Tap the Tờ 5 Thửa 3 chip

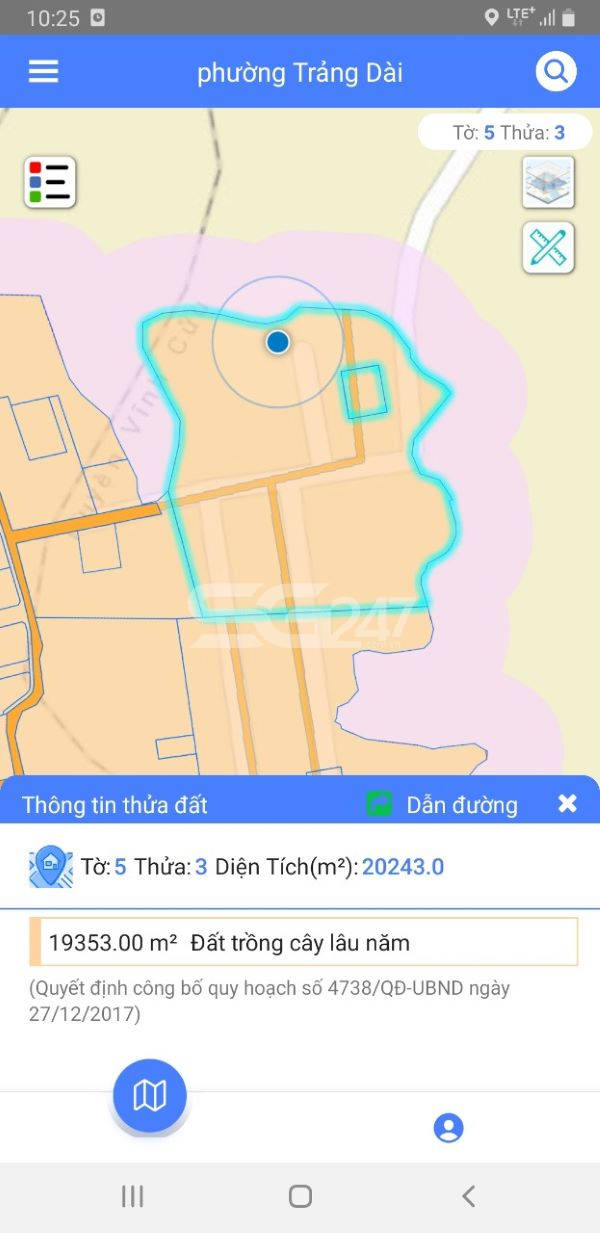(507, 132)
